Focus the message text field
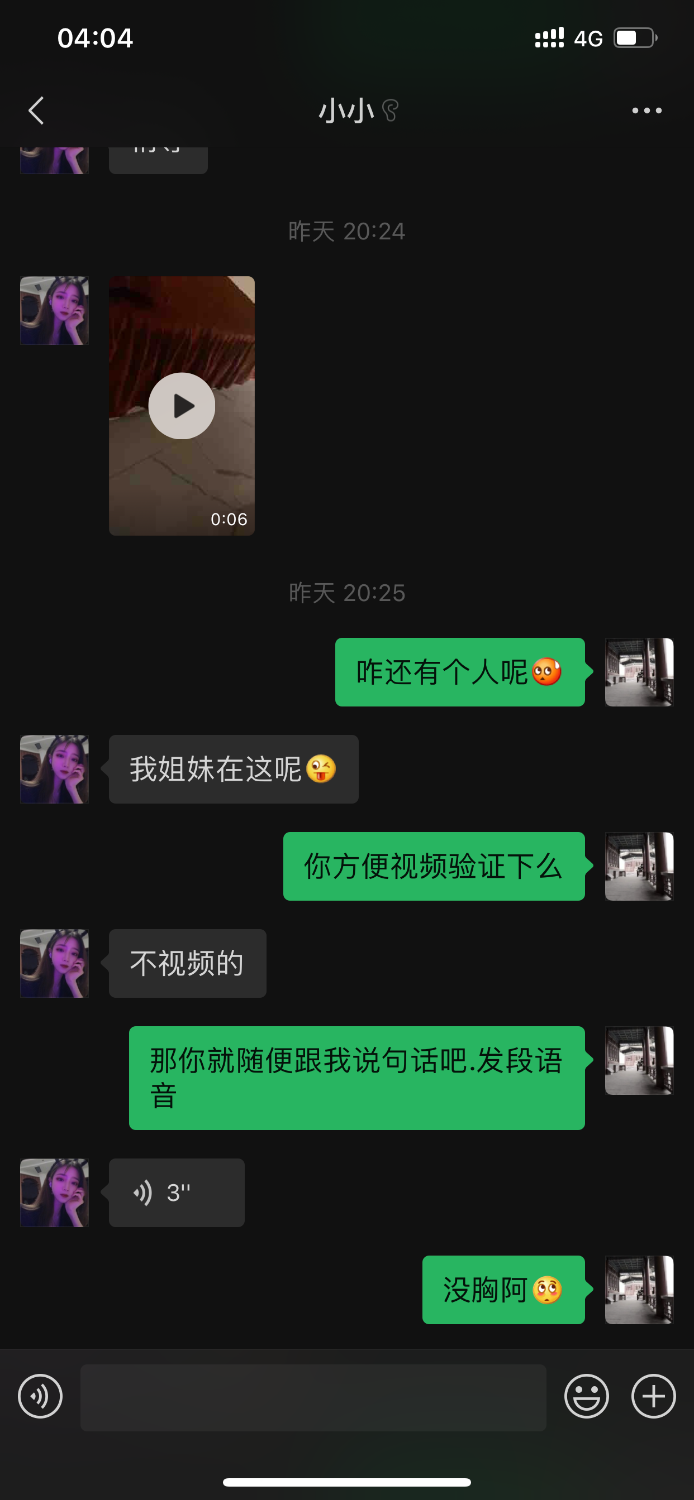The width and height of the screenshot is (694, 1500). tap(313, 1397)
